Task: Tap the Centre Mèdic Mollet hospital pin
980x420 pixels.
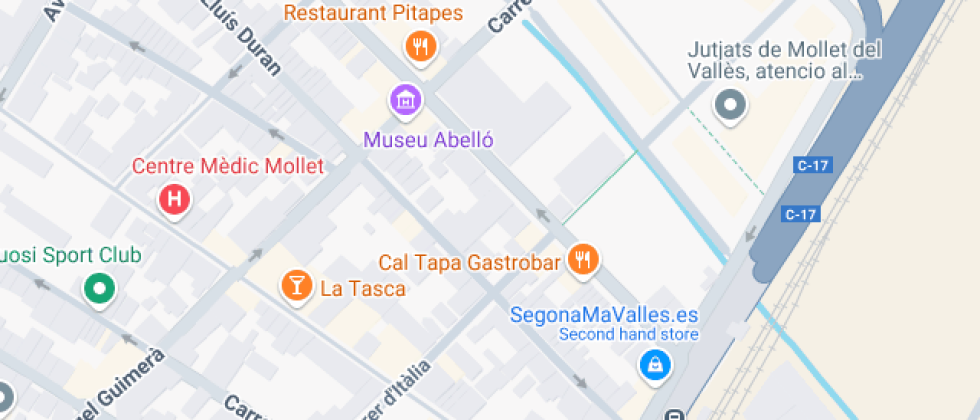Action: point(174,199)
